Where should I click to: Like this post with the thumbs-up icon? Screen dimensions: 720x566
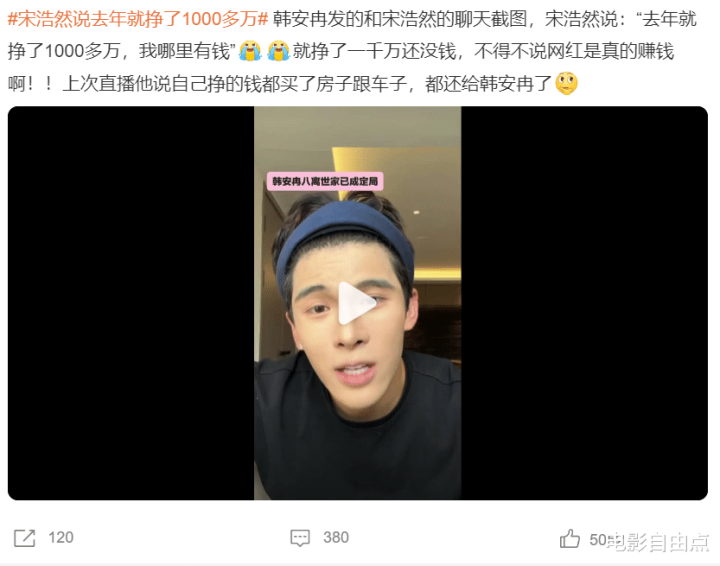coord(570,539)
